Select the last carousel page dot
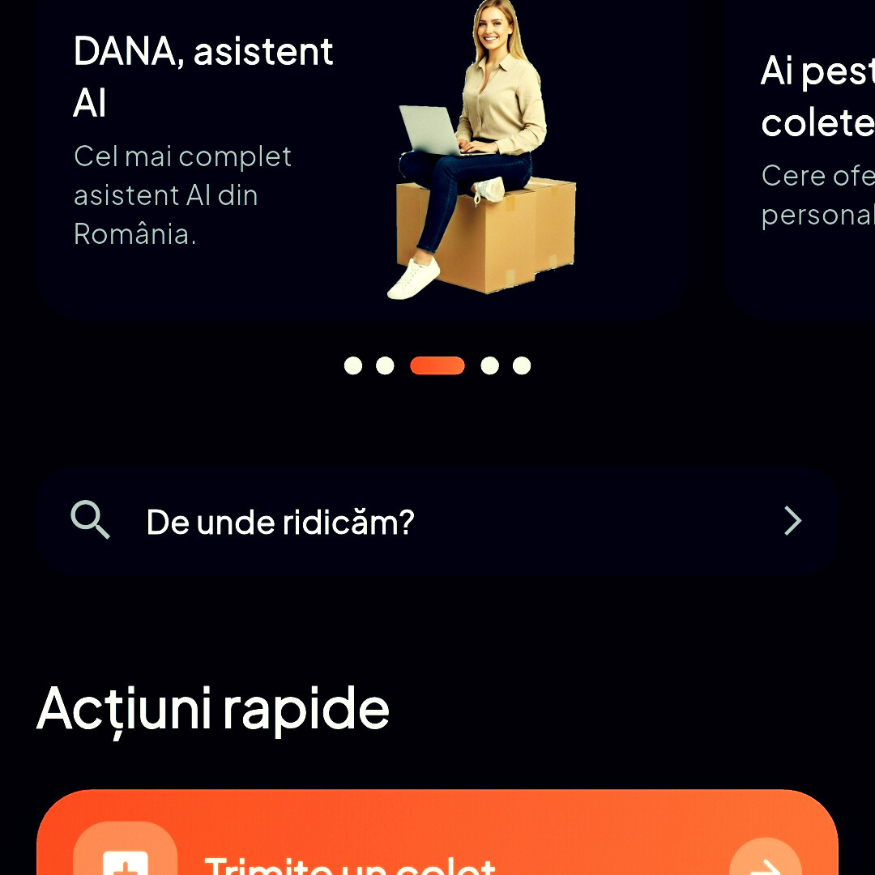Image resolution: width=875 pixels, height=875 pixels. [522, 366]
